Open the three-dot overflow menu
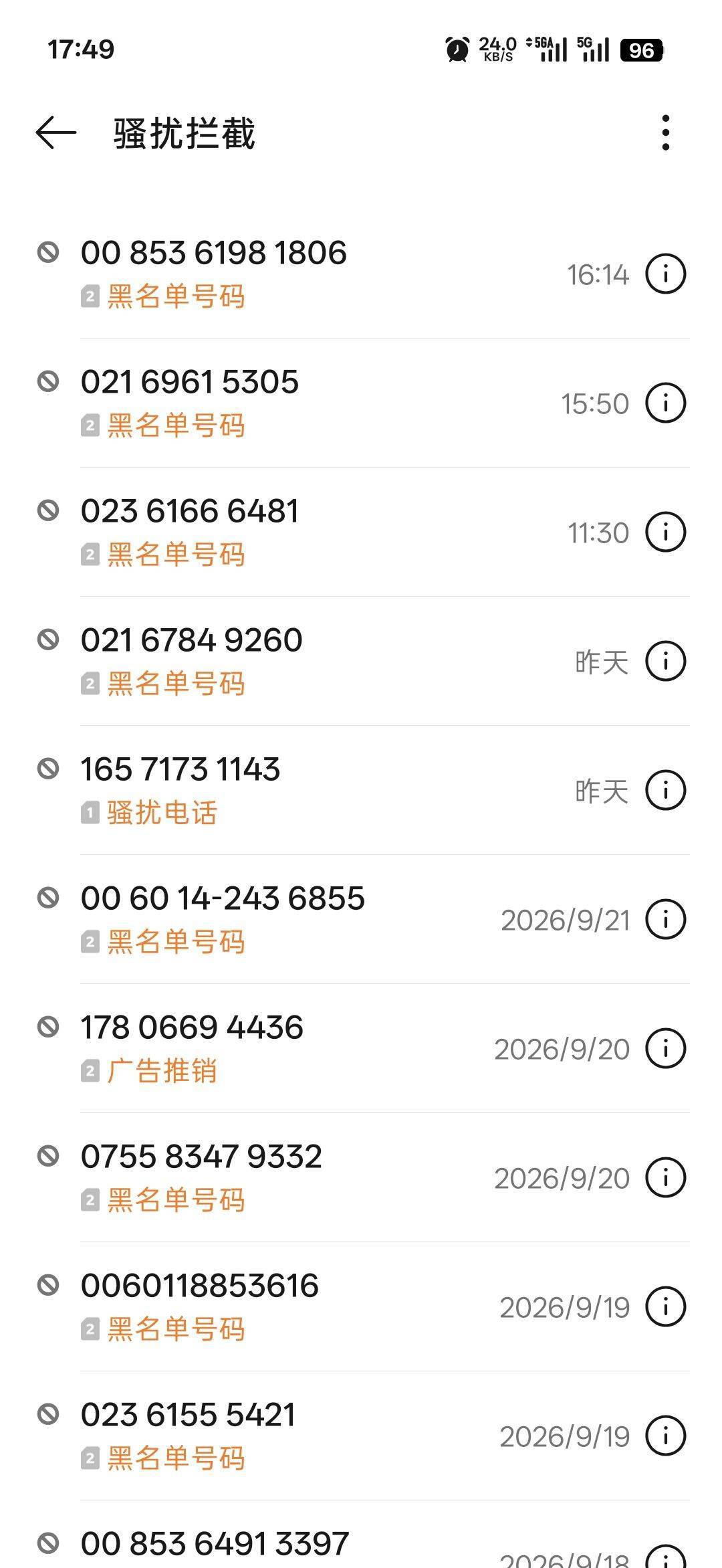Viewport: 722px width, 1568px height. click(x=665, y=132)
